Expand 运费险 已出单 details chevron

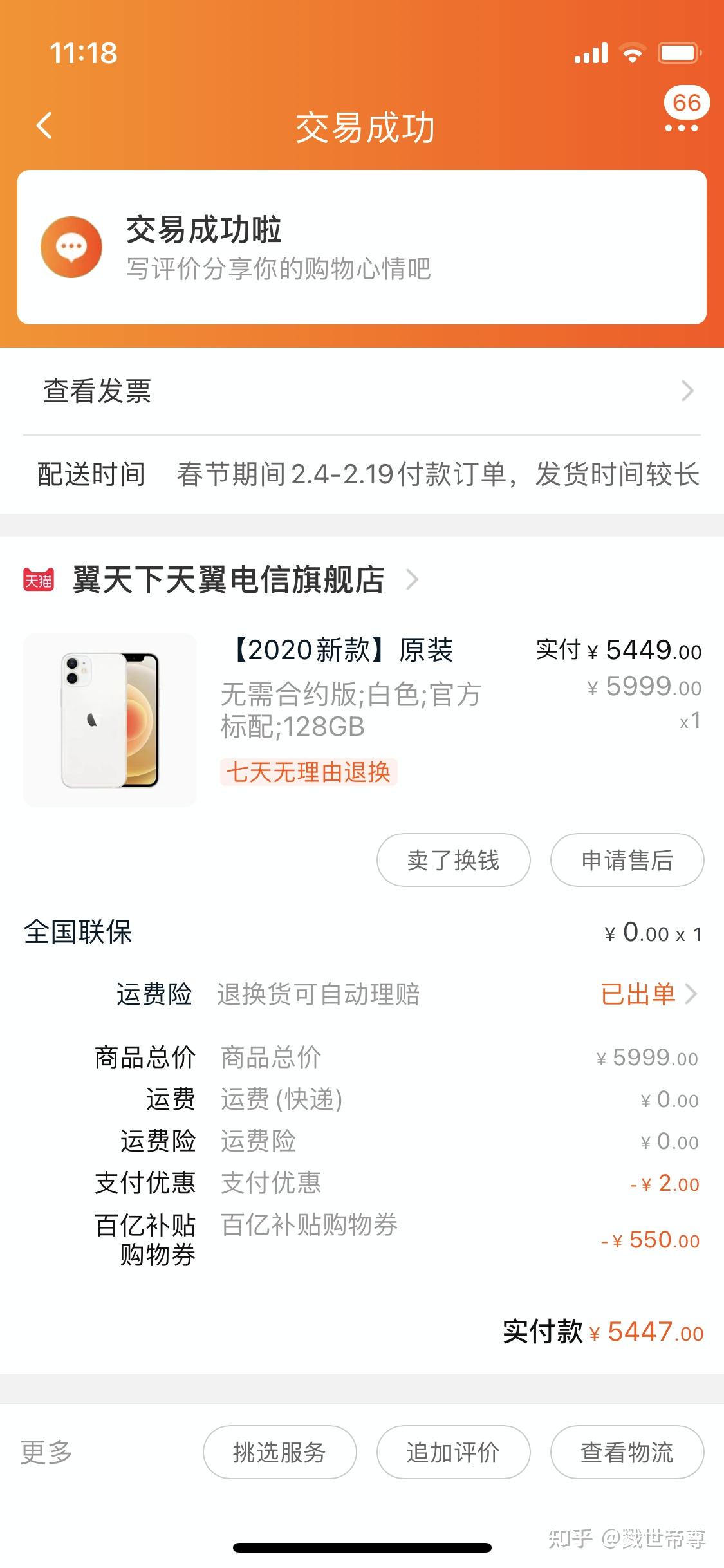coord(694,994)
